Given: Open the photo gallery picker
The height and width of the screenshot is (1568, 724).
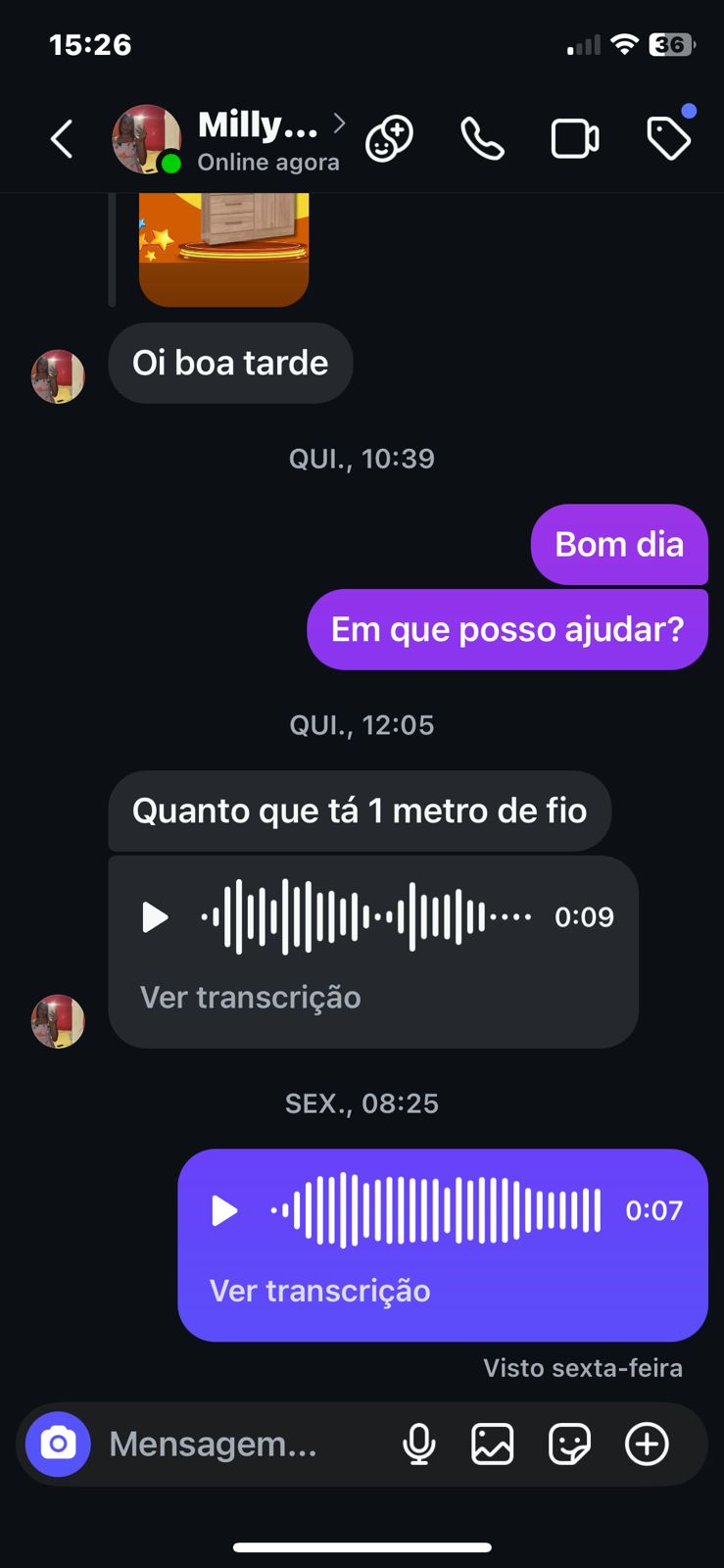Looking at the screenshot, I should 493,1445.
